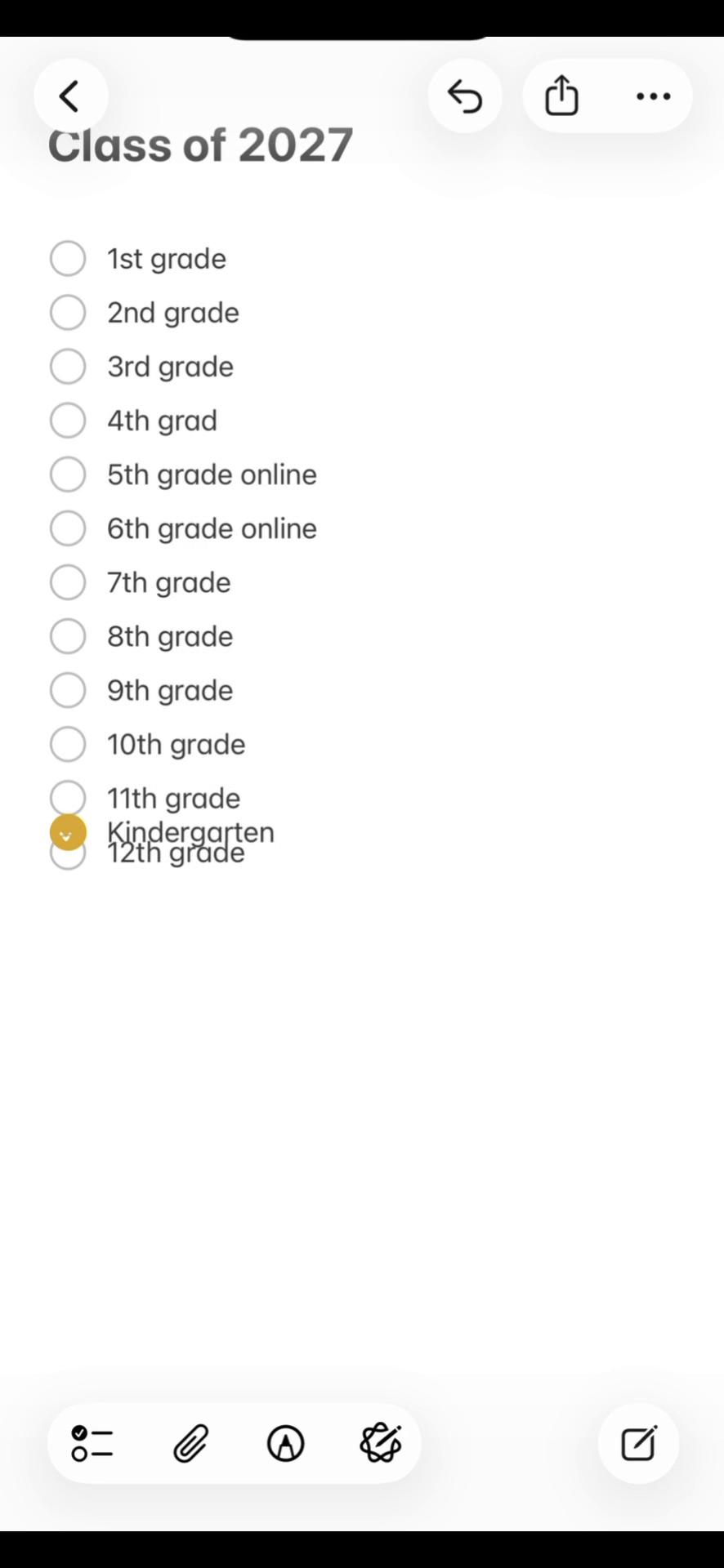The height and width of the screenshot is (1568, 724).
Task: Tick the 3rd grade checkbox
Action: coord(68,366)
